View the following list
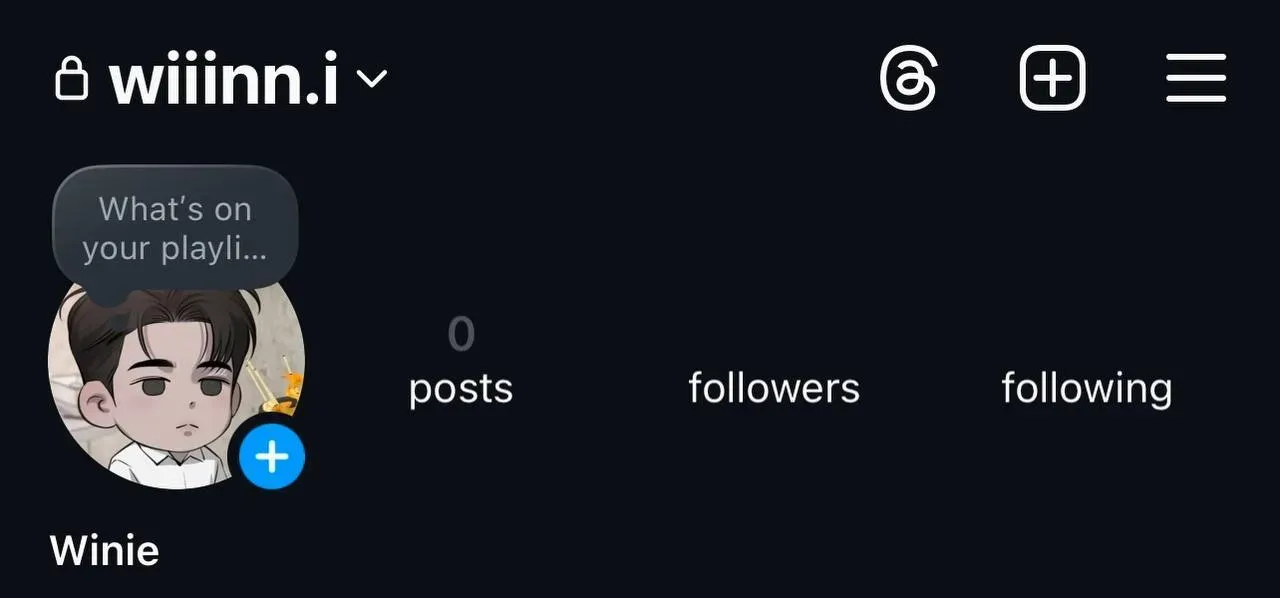 (x=1086, y=387)
